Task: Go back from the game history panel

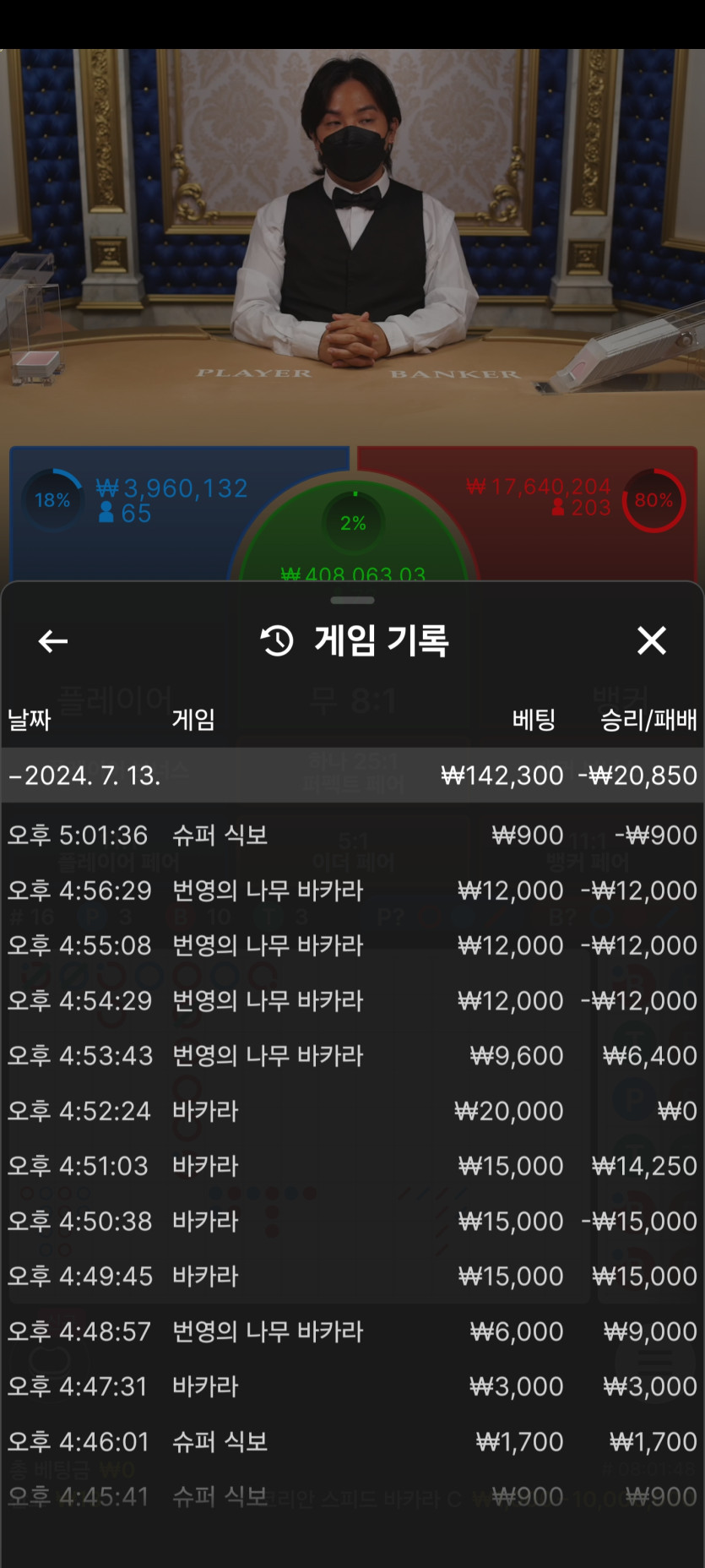Action: pyautogui.click(x=53, y=641)
